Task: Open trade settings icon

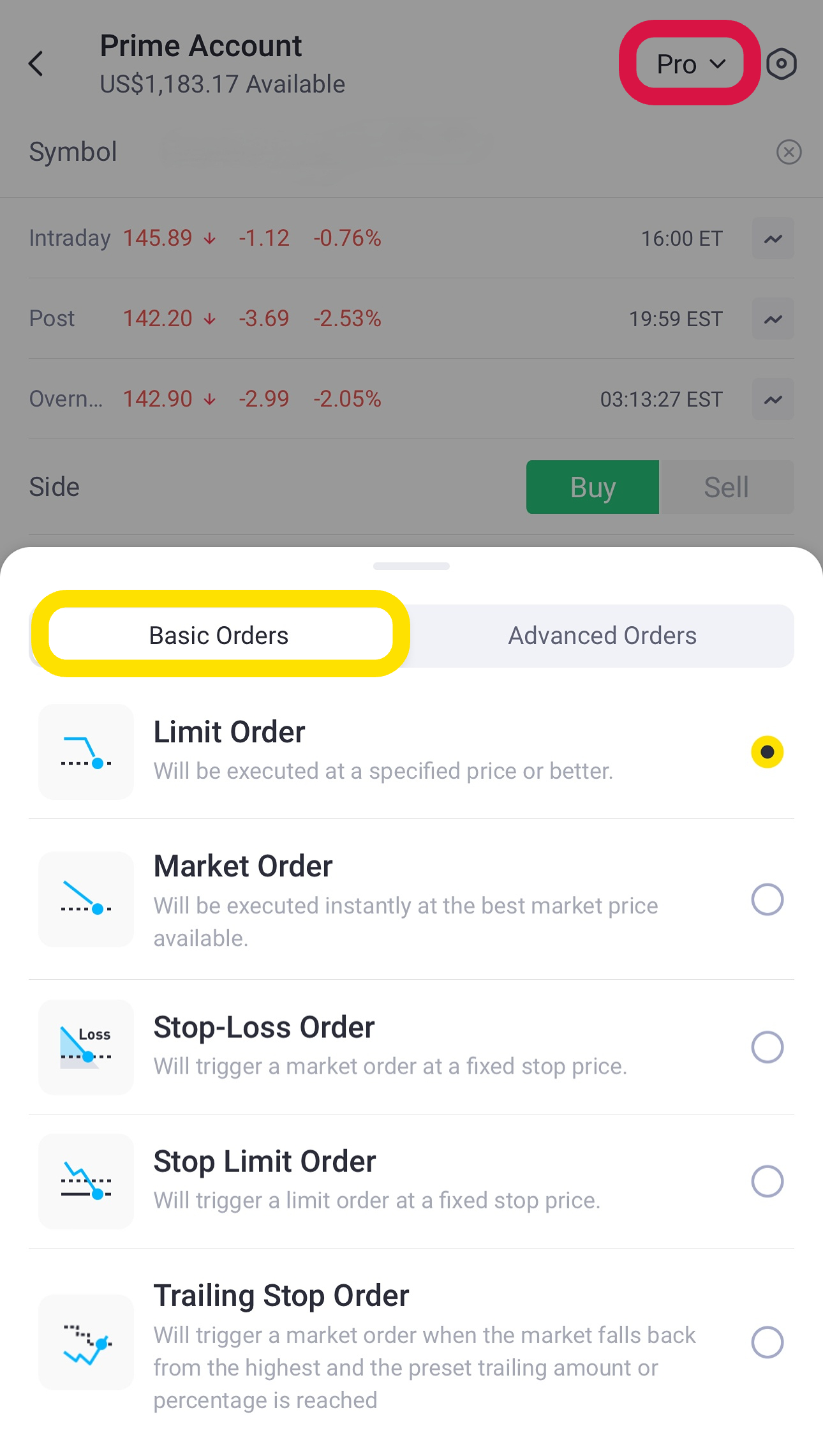Action: [x=782, y=64]
